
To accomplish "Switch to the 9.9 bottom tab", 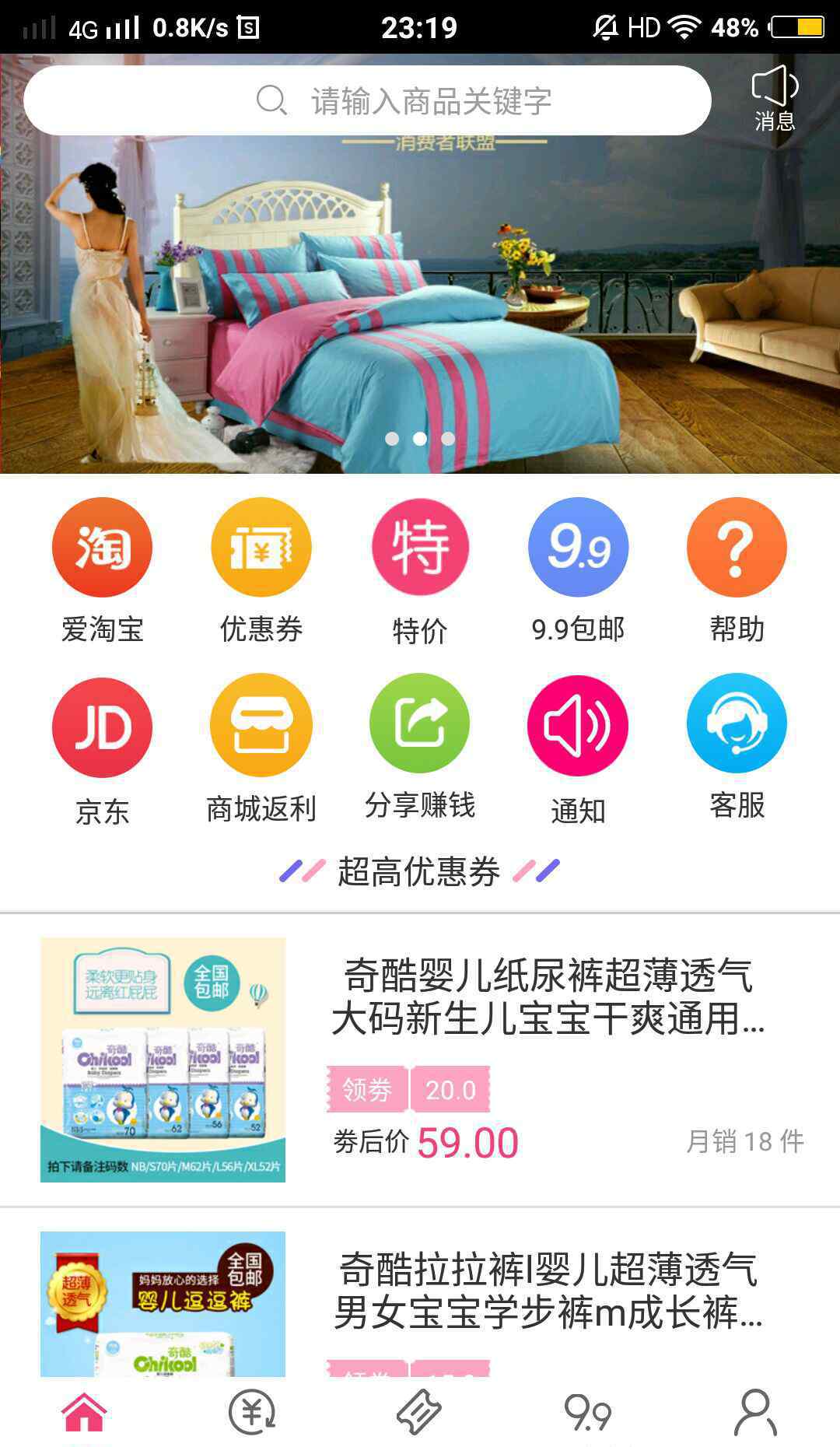I will [x=588, y=1412].
